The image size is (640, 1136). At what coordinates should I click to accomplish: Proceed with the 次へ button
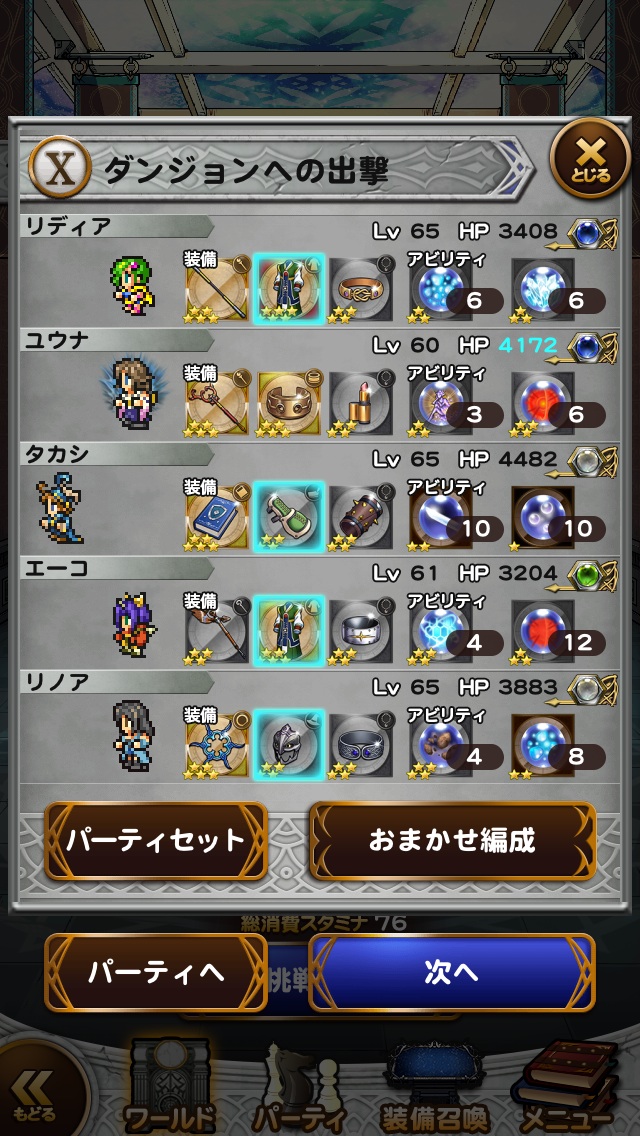452,972
